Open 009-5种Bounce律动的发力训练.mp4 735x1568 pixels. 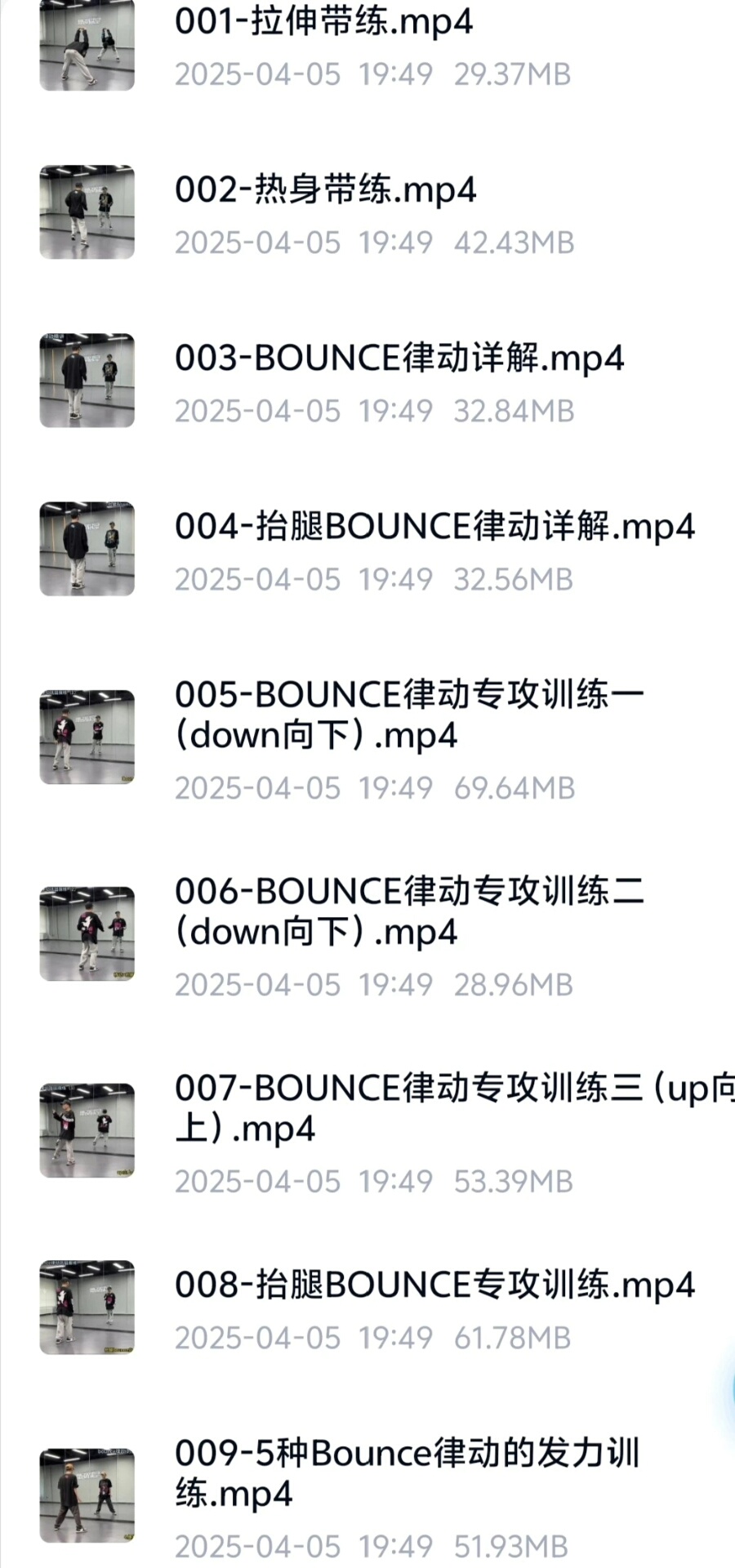point(407,1473)
